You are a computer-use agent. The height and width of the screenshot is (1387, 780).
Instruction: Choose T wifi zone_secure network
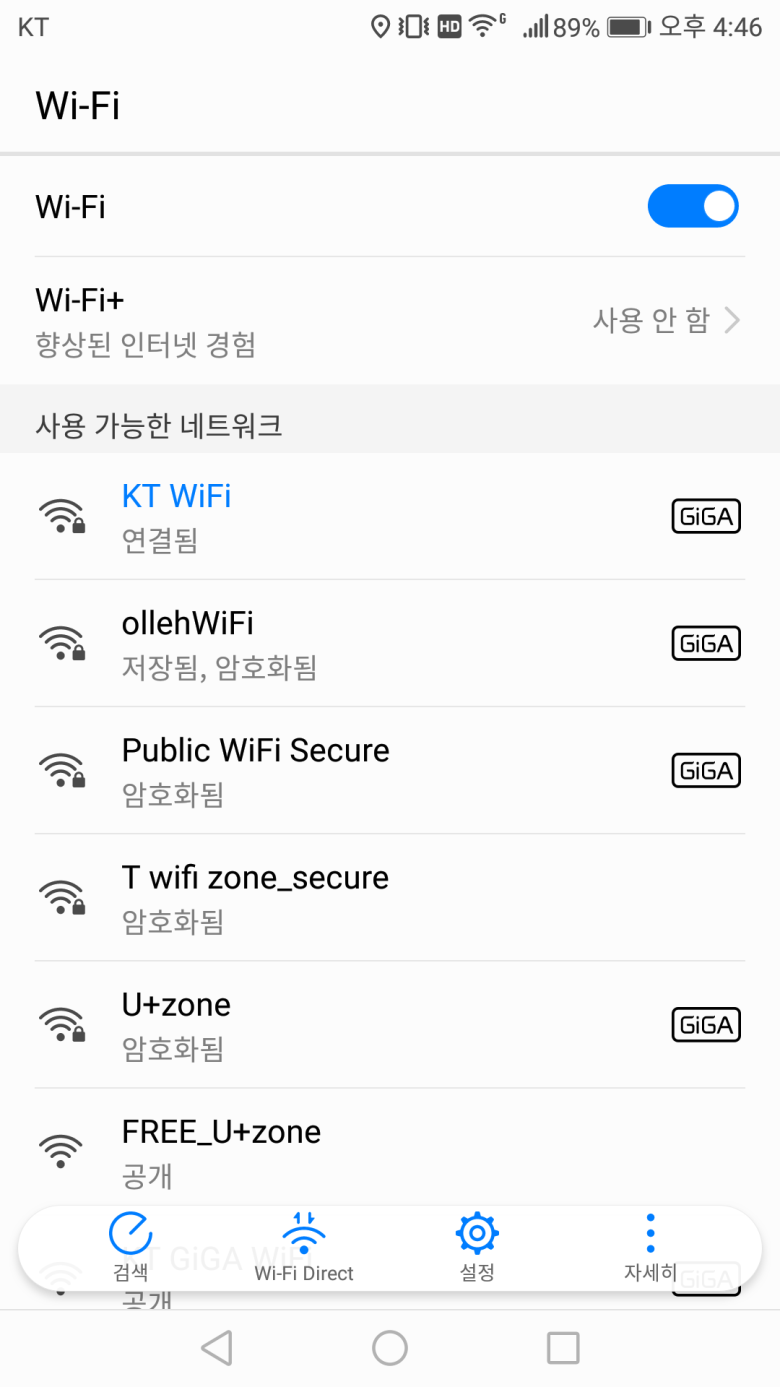[x=390, y=897]
